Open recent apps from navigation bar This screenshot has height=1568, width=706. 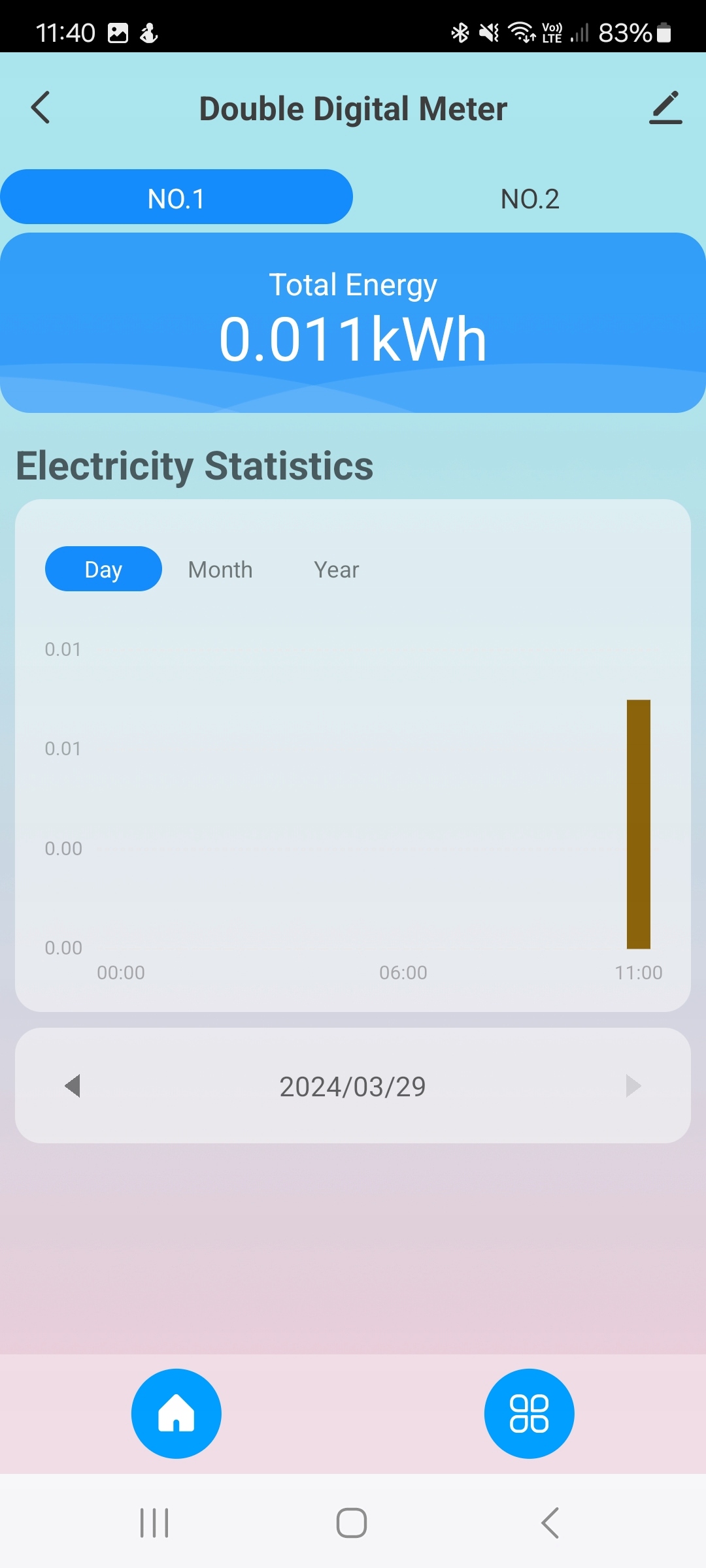pos(154,1523)
